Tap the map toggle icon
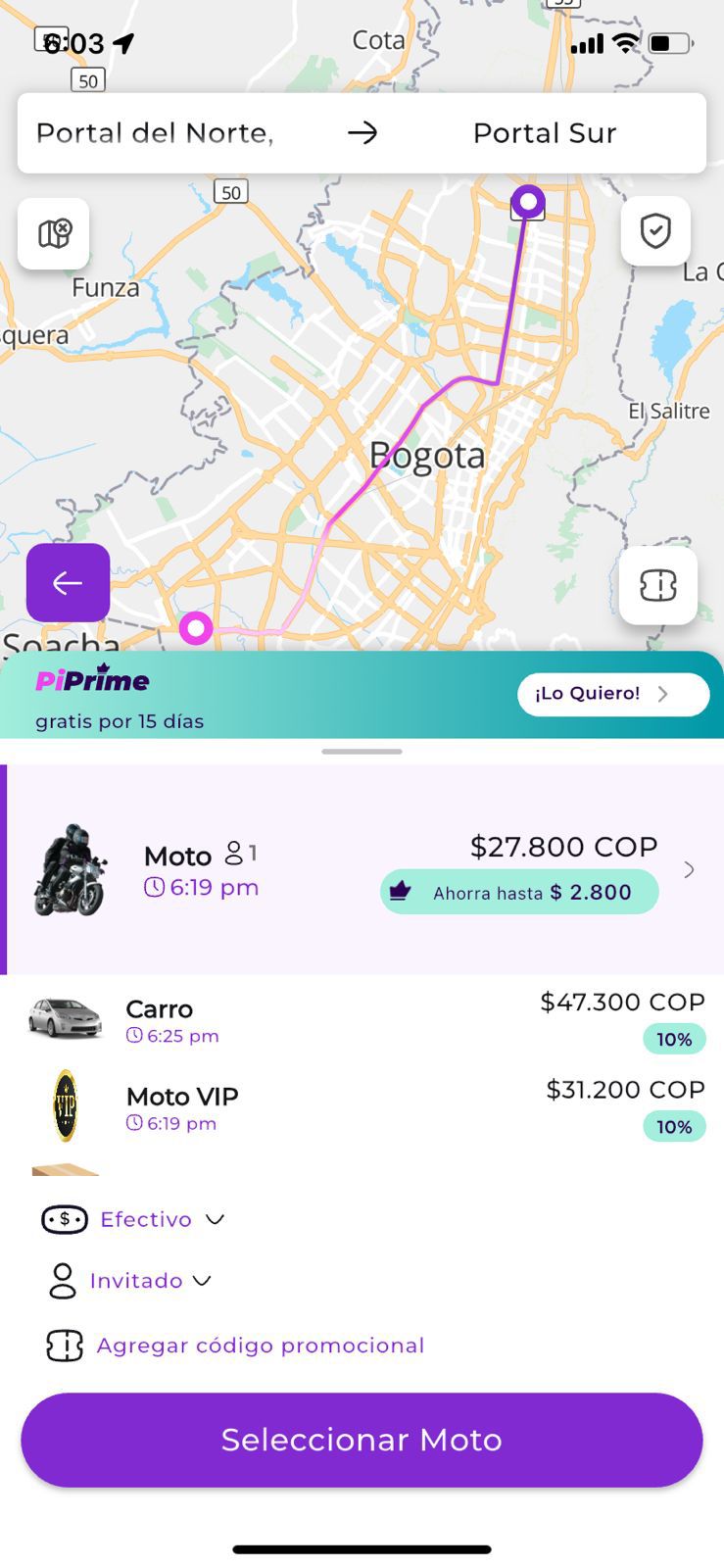 (54, 233)
